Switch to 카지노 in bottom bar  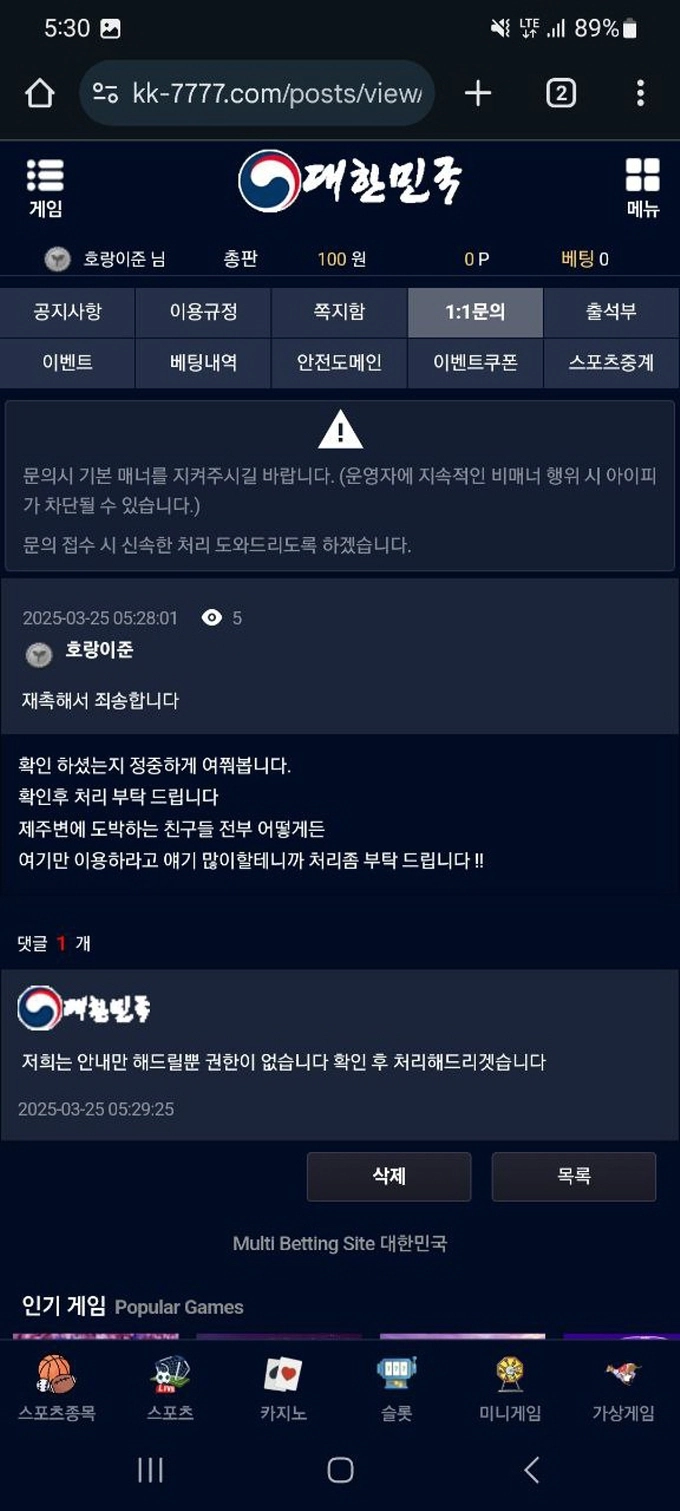coord(283,1389)
